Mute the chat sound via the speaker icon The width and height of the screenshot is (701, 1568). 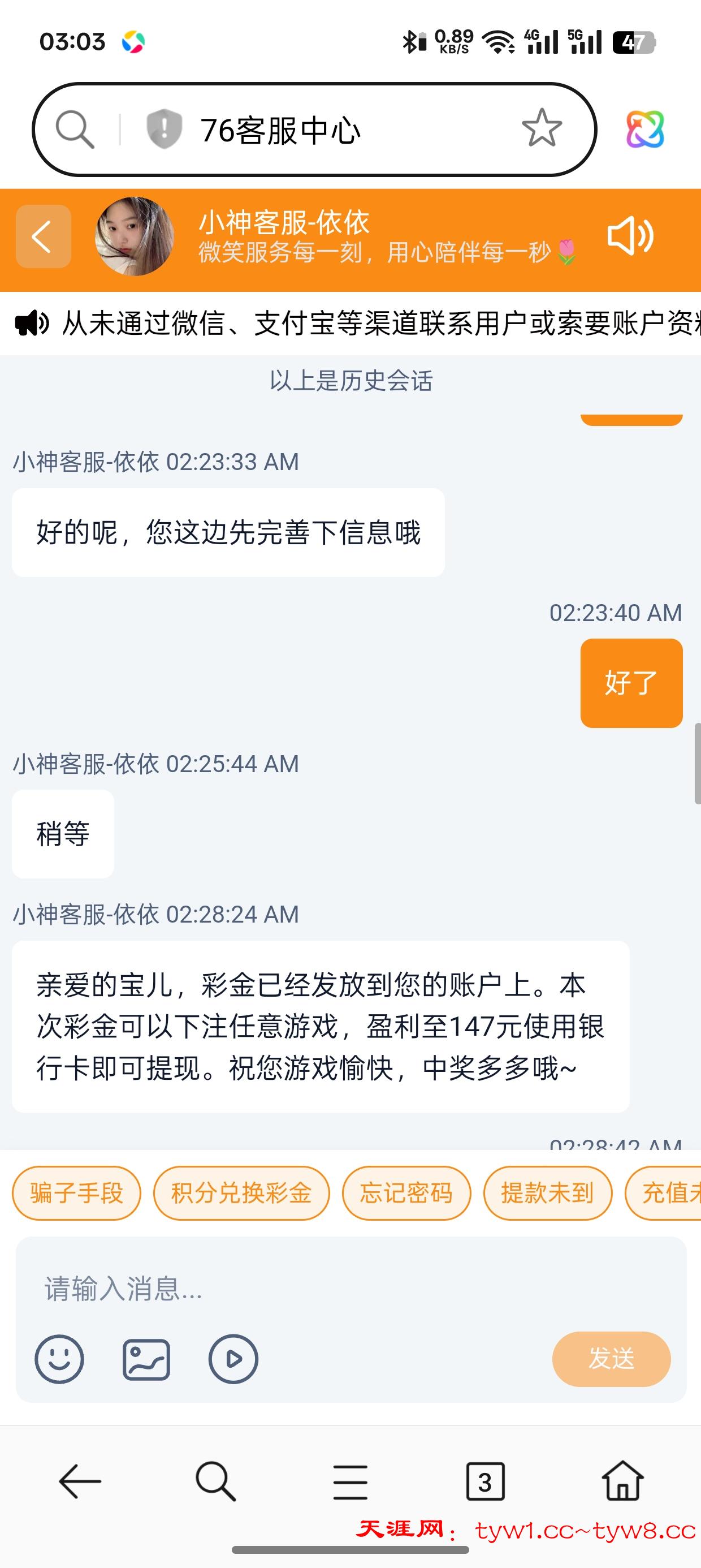click(630, 236)
